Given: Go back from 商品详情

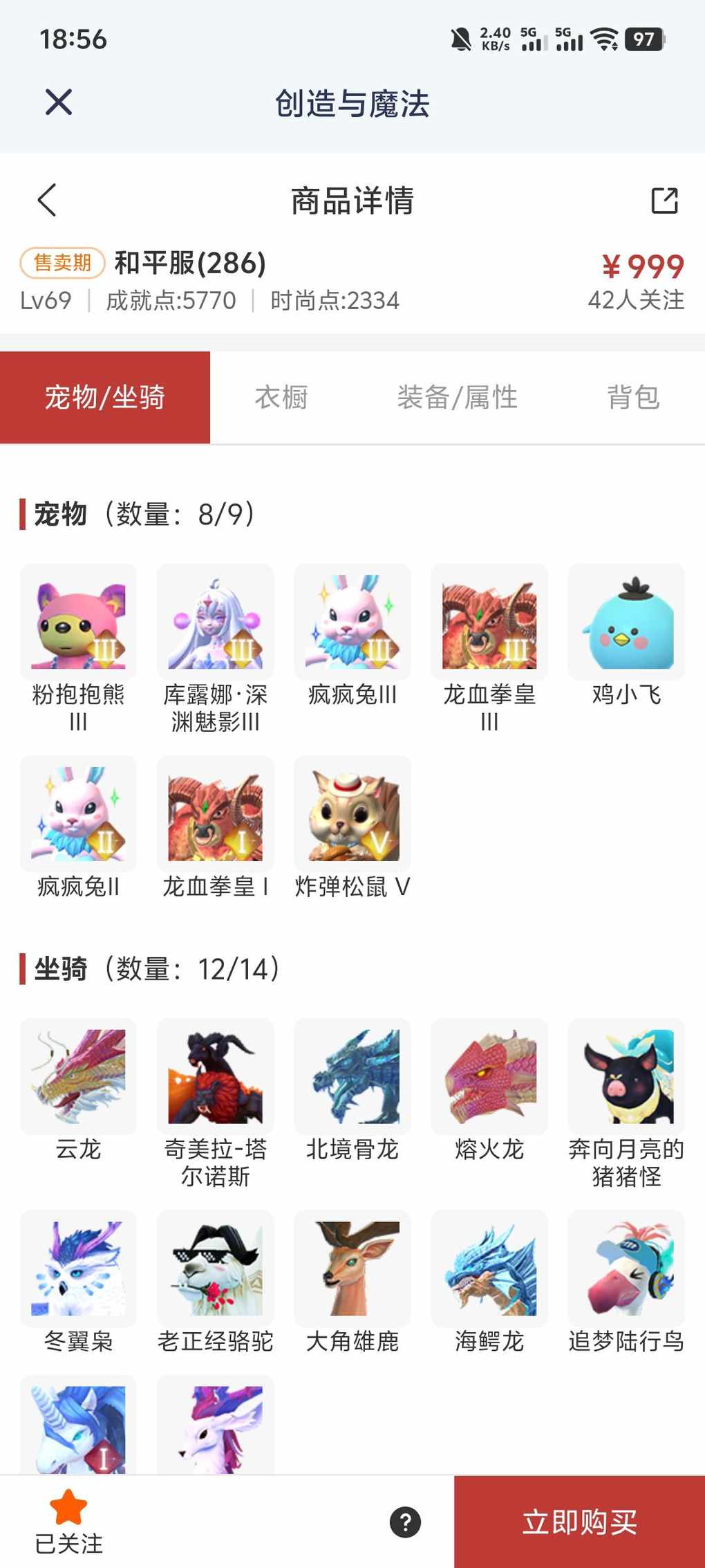Looking at the screenshot, I should (x=47, y=201).
